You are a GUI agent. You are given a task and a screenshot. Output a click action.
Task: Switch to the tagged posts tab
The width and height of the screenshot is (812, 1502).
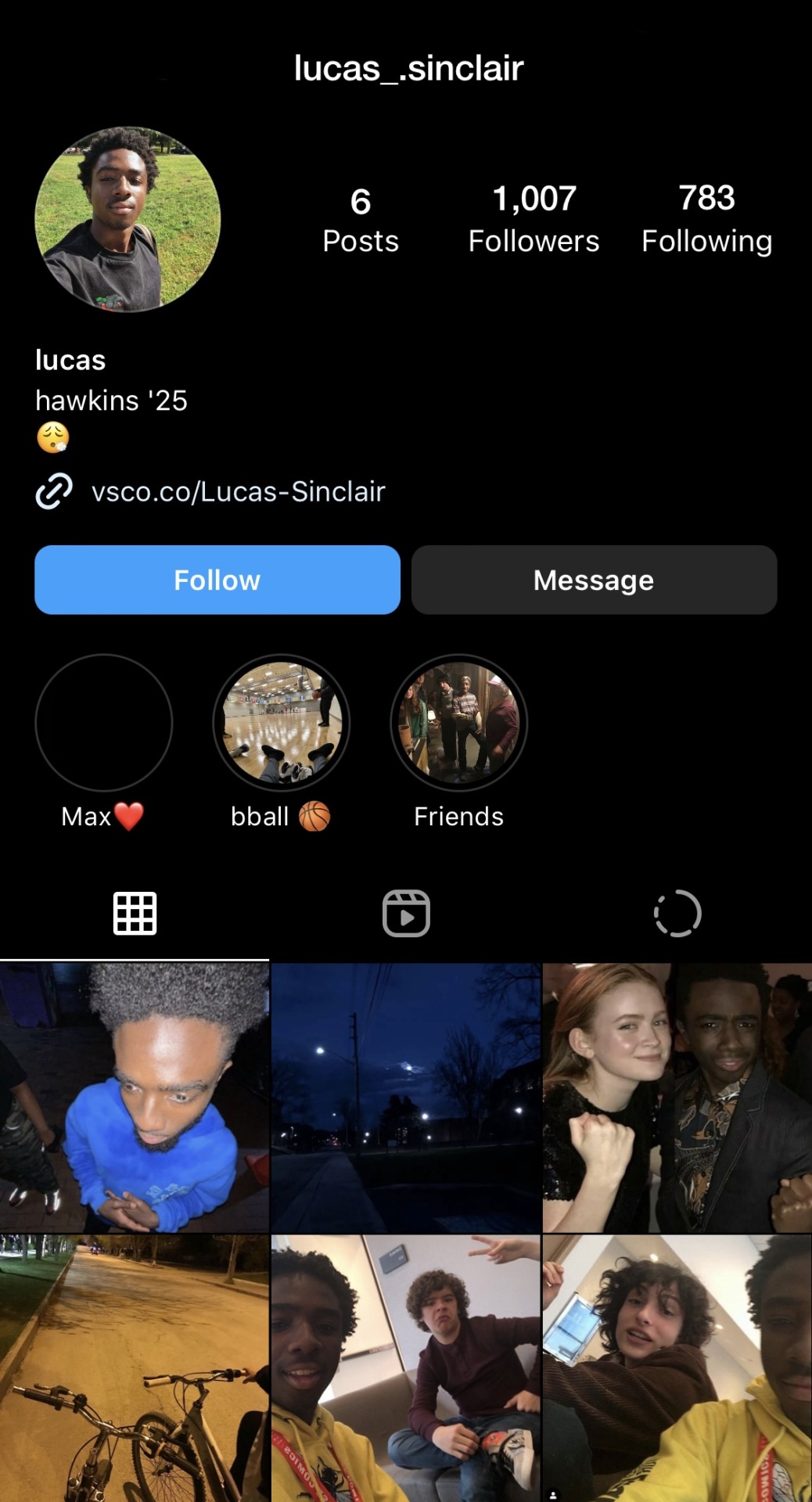677,913
